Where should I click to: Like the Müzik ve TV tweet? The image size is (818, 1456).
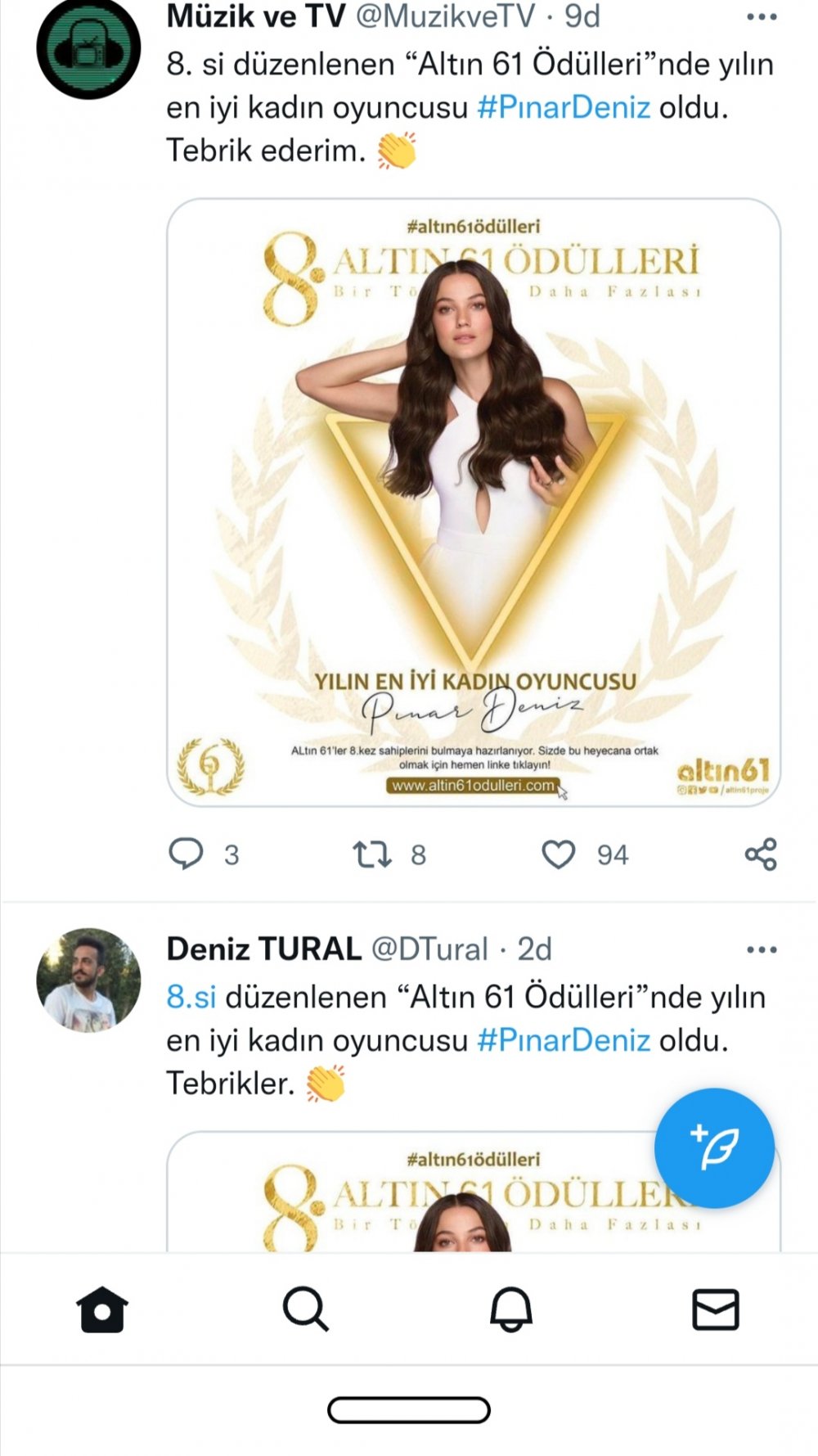click(559, 854)
